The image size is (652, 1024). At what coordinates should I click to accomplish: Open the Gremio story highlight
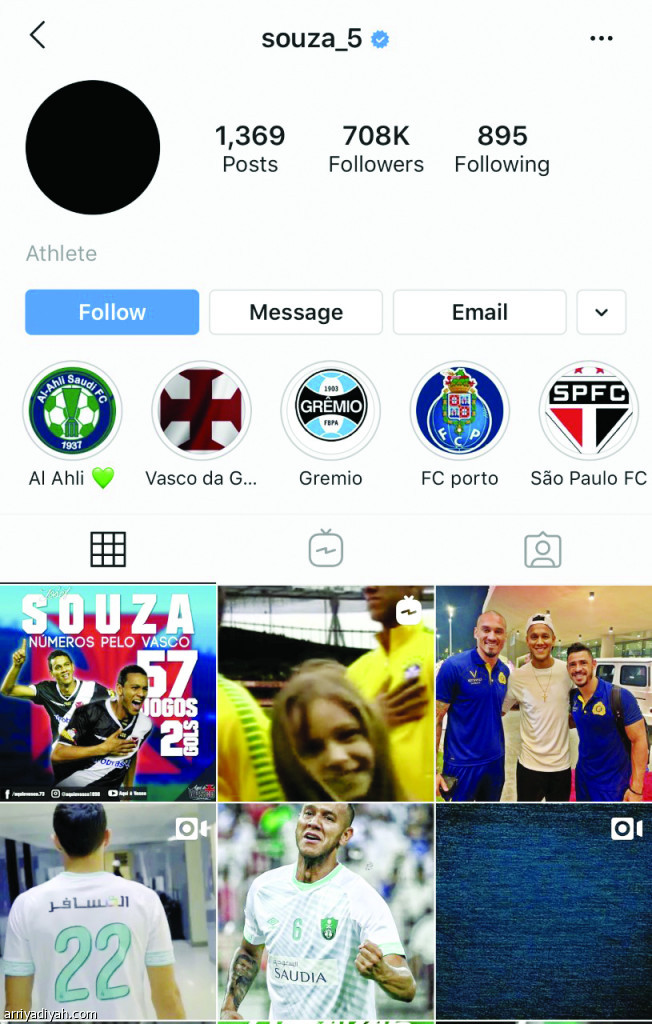[x=331, y=411]
